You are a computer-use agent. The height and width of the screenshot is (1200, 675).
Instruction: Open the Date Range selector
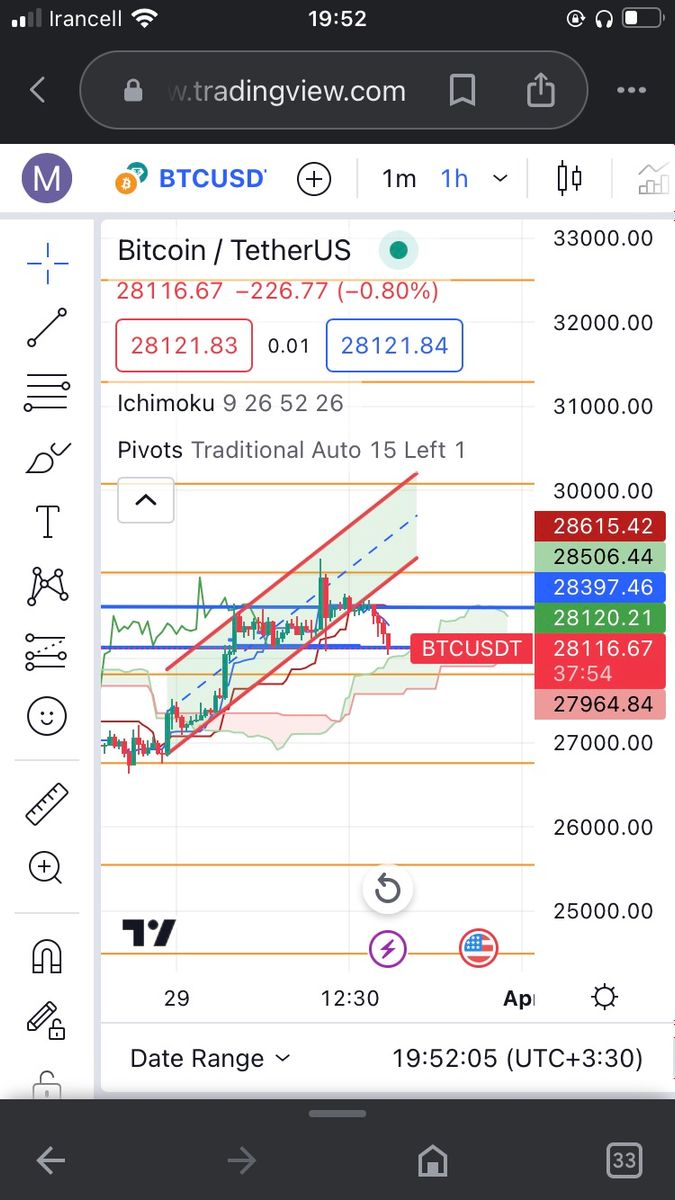[210, 1058]
